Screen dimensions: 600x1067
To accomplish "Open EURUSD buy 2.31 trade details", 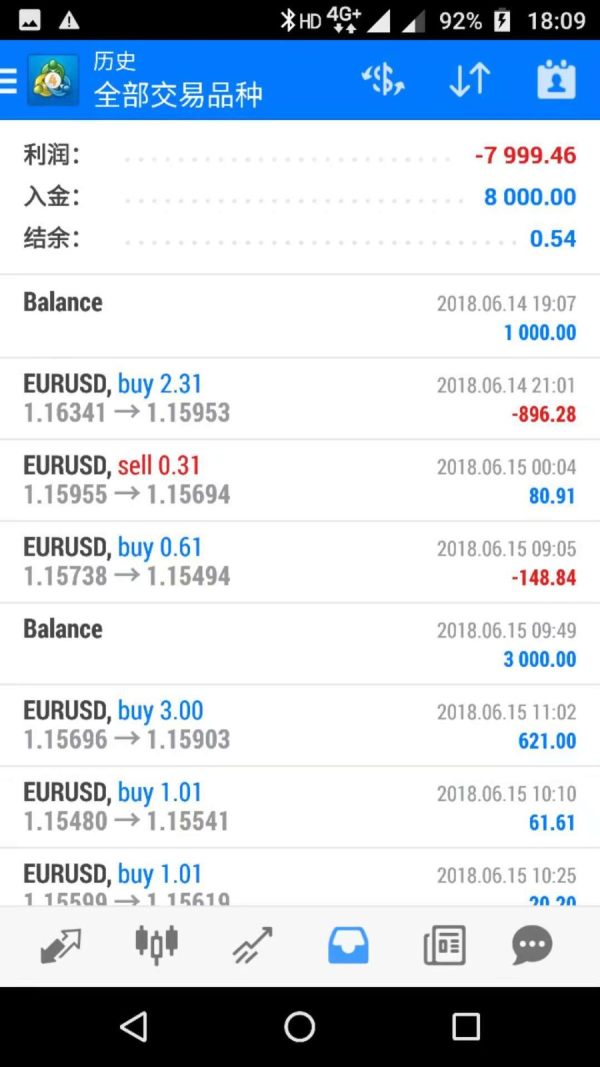I will coord(300,399).
